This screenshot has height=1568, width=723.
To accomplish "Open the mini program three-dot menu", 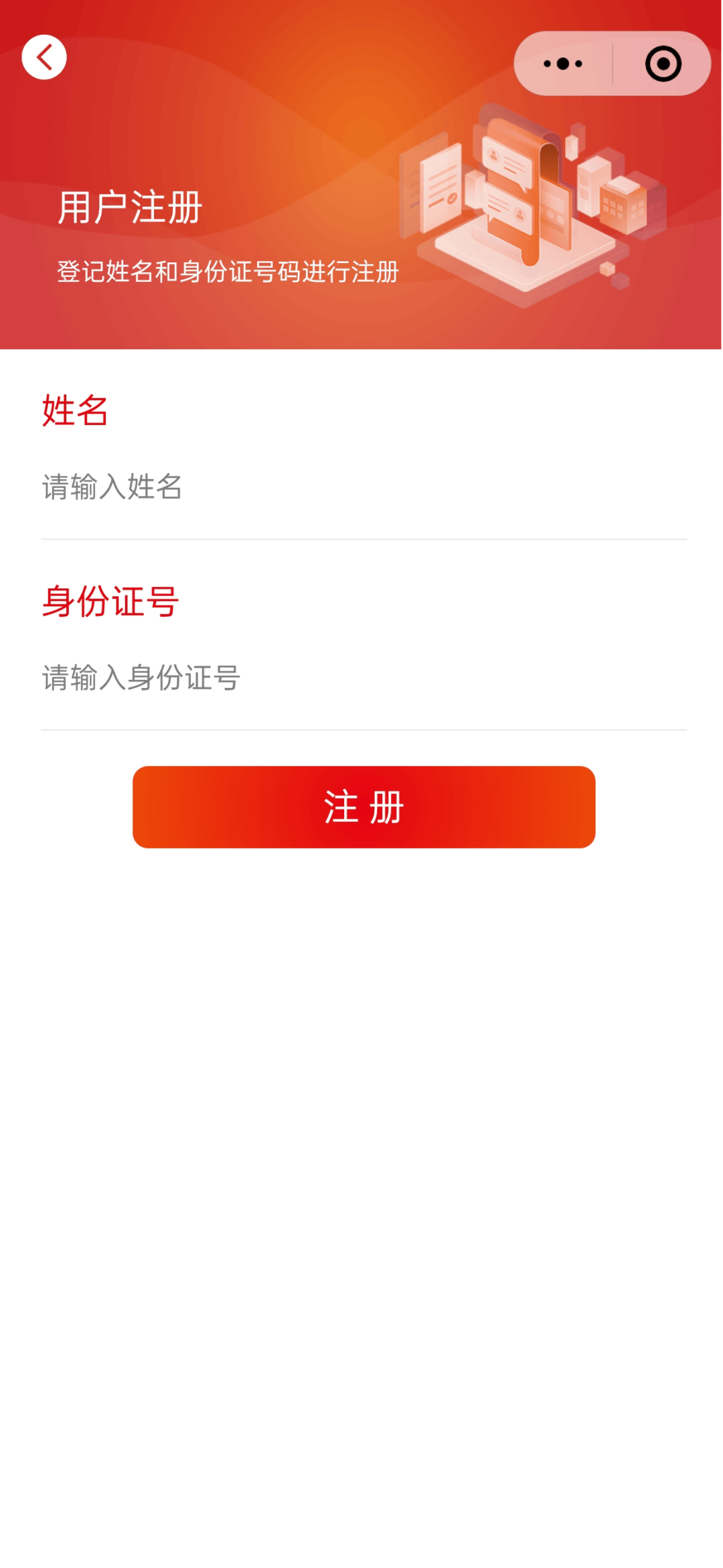I will (563, 64).
